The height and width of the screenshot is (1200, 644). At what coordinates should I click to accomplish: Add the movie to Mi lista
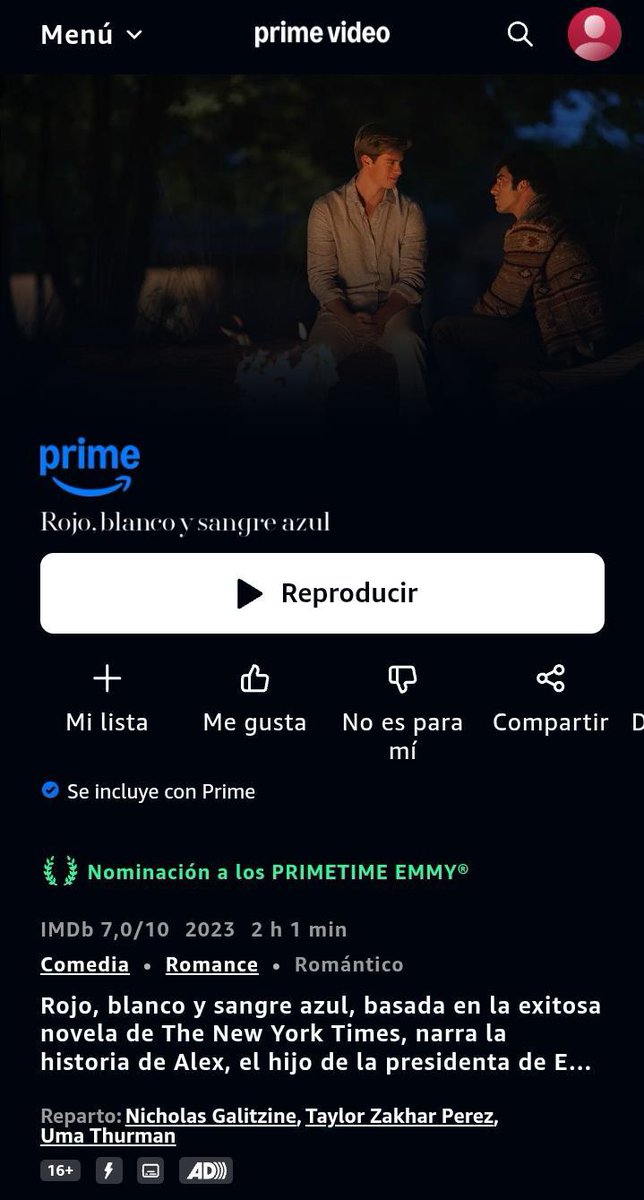click(x=107, y=699)
